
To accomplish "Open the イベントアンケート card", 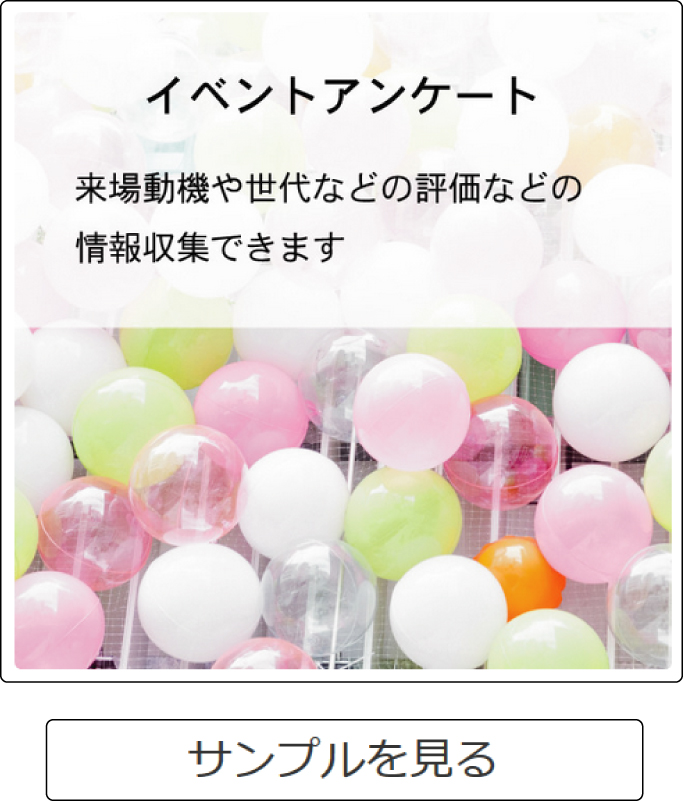I will click(x=342, y=340).
